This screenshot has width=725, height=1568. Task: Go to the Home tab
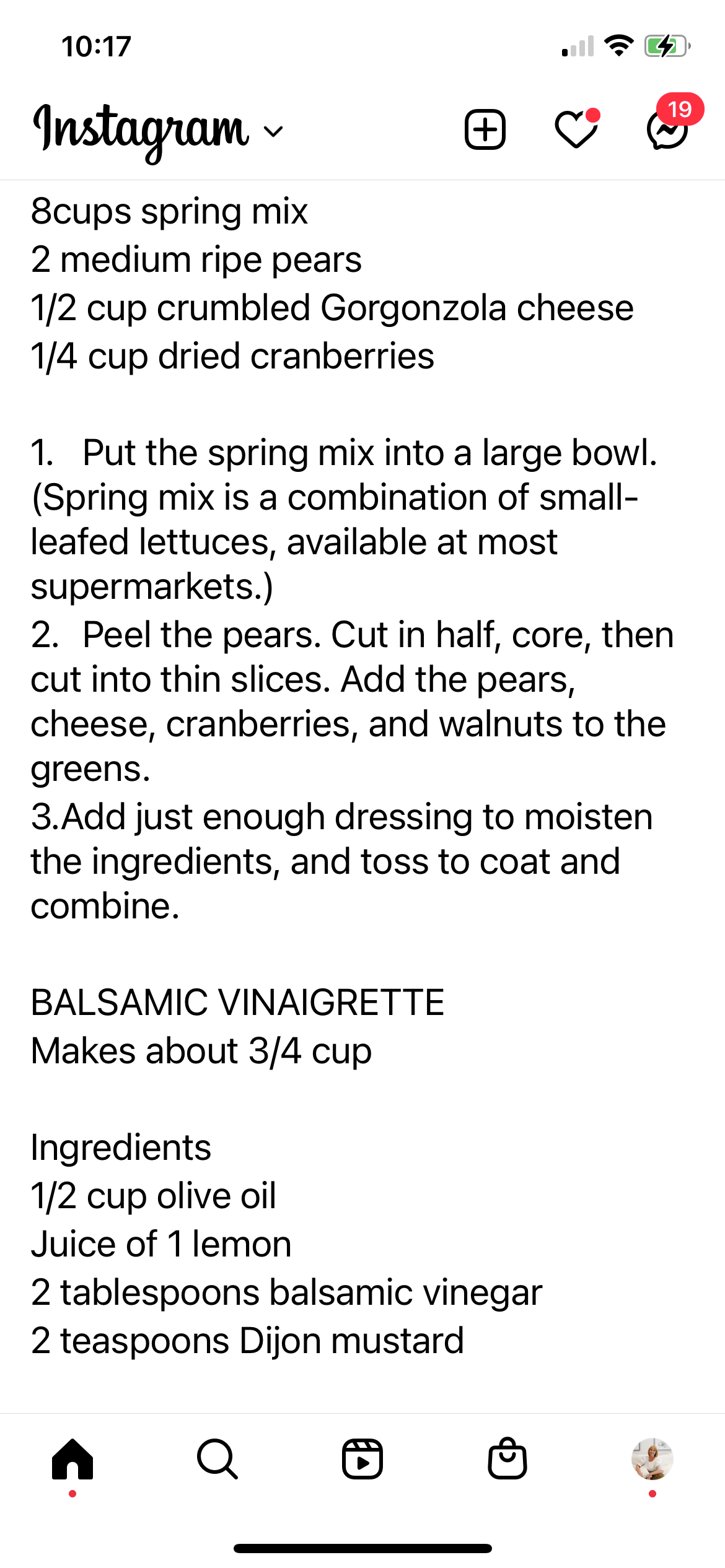point(72,1459)
